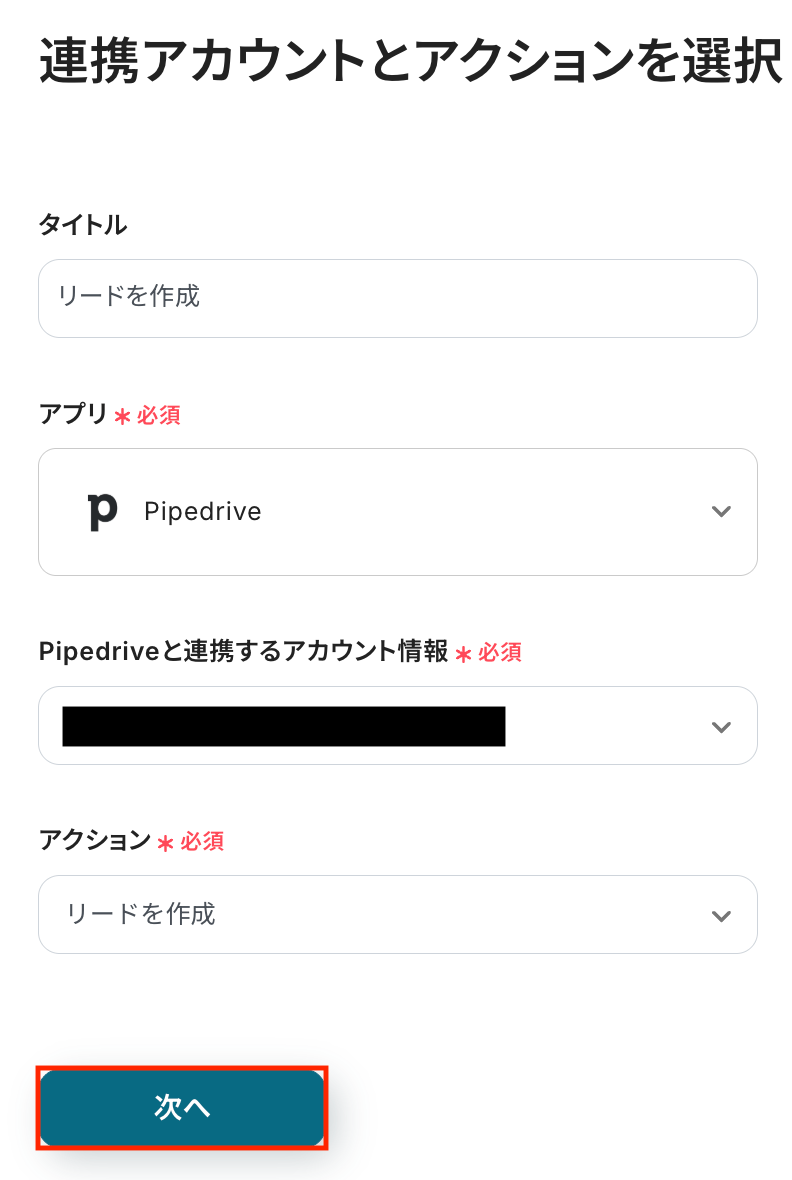Expand the Pipedrive account selection dropdown
Image resolution: width=792 pixels, height=1180 pixels.
pyautogui.click(x=397, y=726)
